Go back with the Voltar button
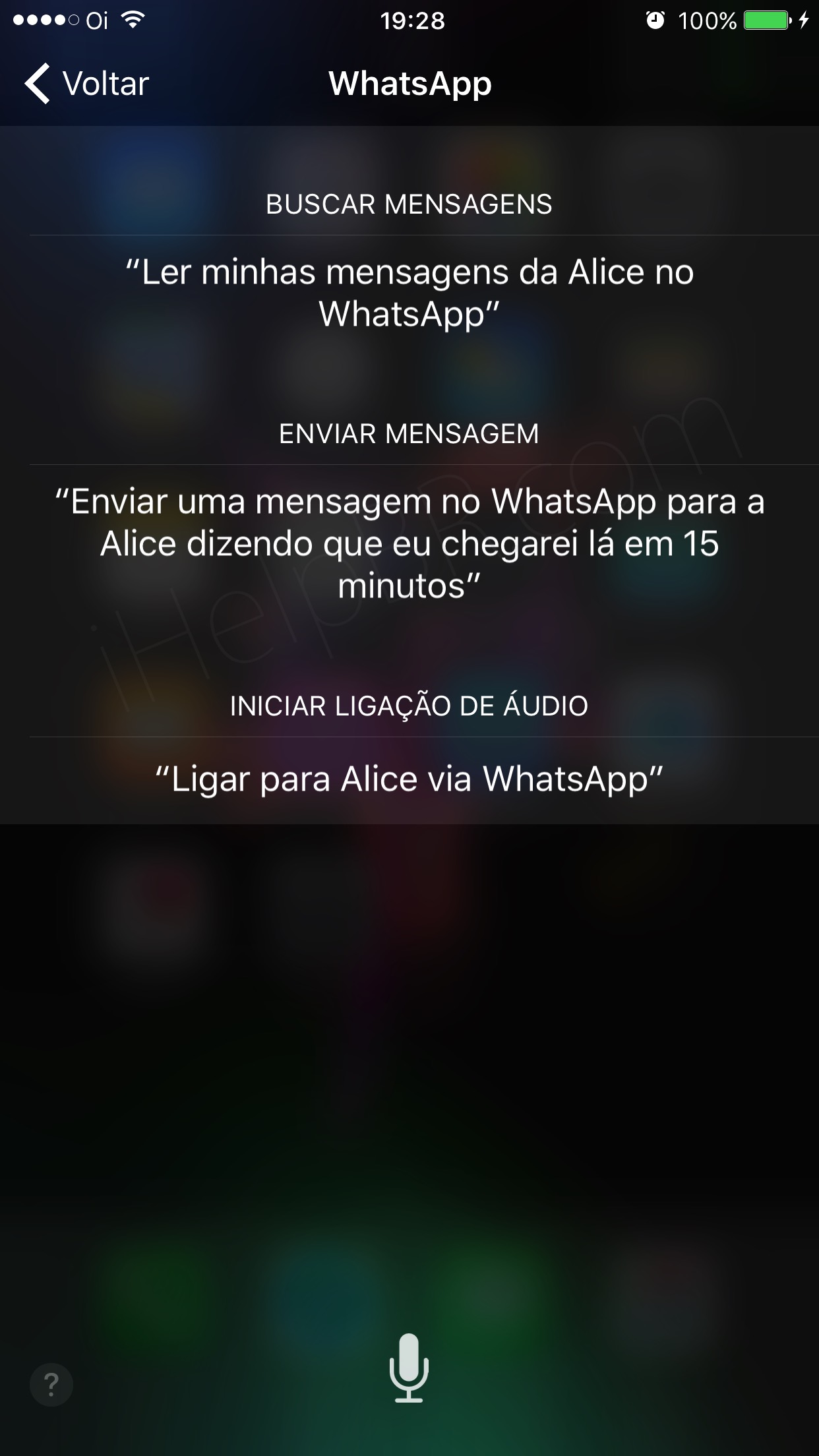Screen dimensions: 819x1456 87,84
